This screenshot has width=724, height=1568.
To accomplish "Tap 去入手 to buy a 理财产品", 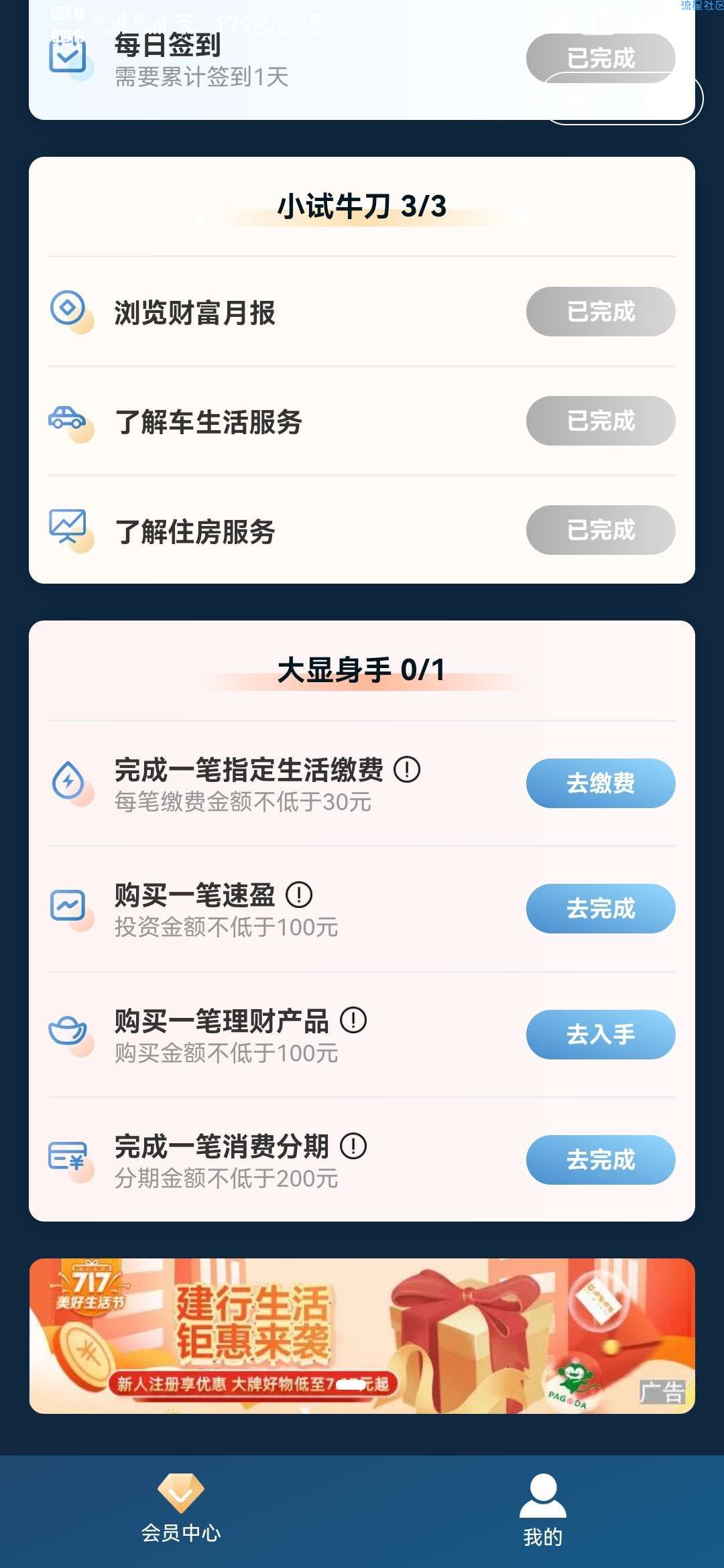I will (600, 1034).
